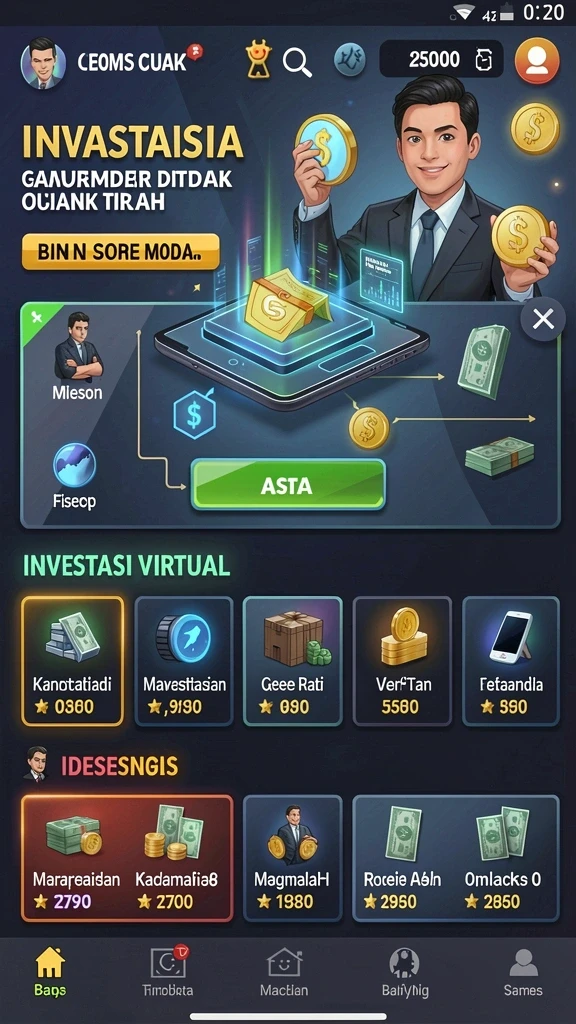Select the Geee Rati card
Image resolution: width=576 pixels, height=1024 pixels.
pos(293,660)
